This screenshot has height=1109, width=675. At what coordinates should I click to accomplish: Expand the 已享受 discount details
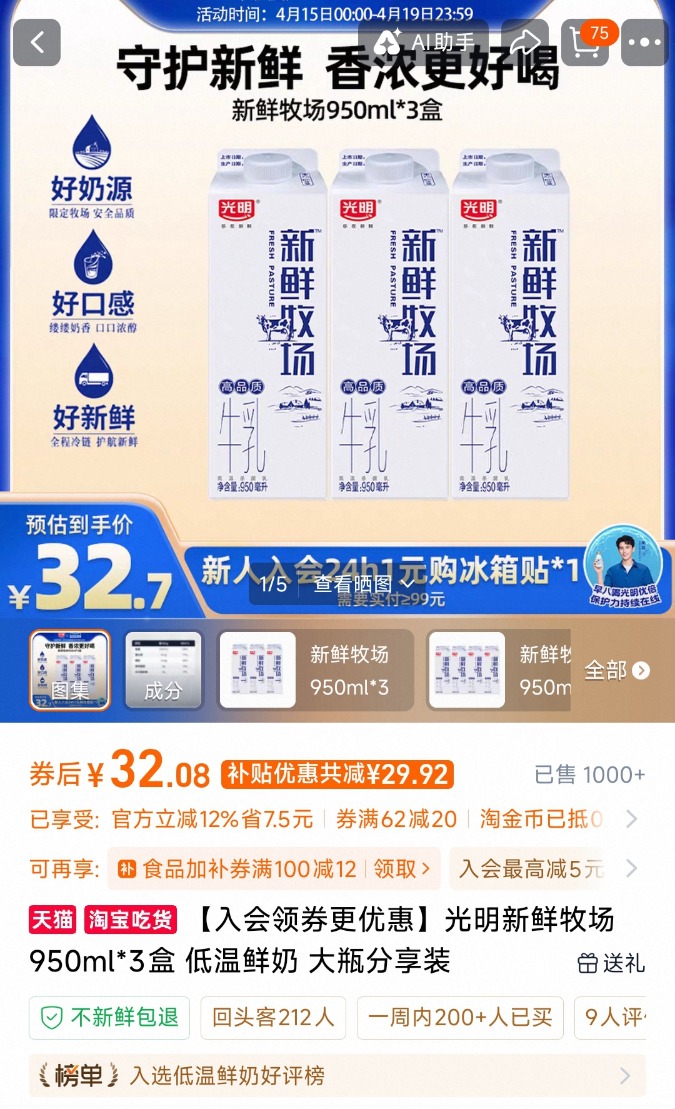631,819
